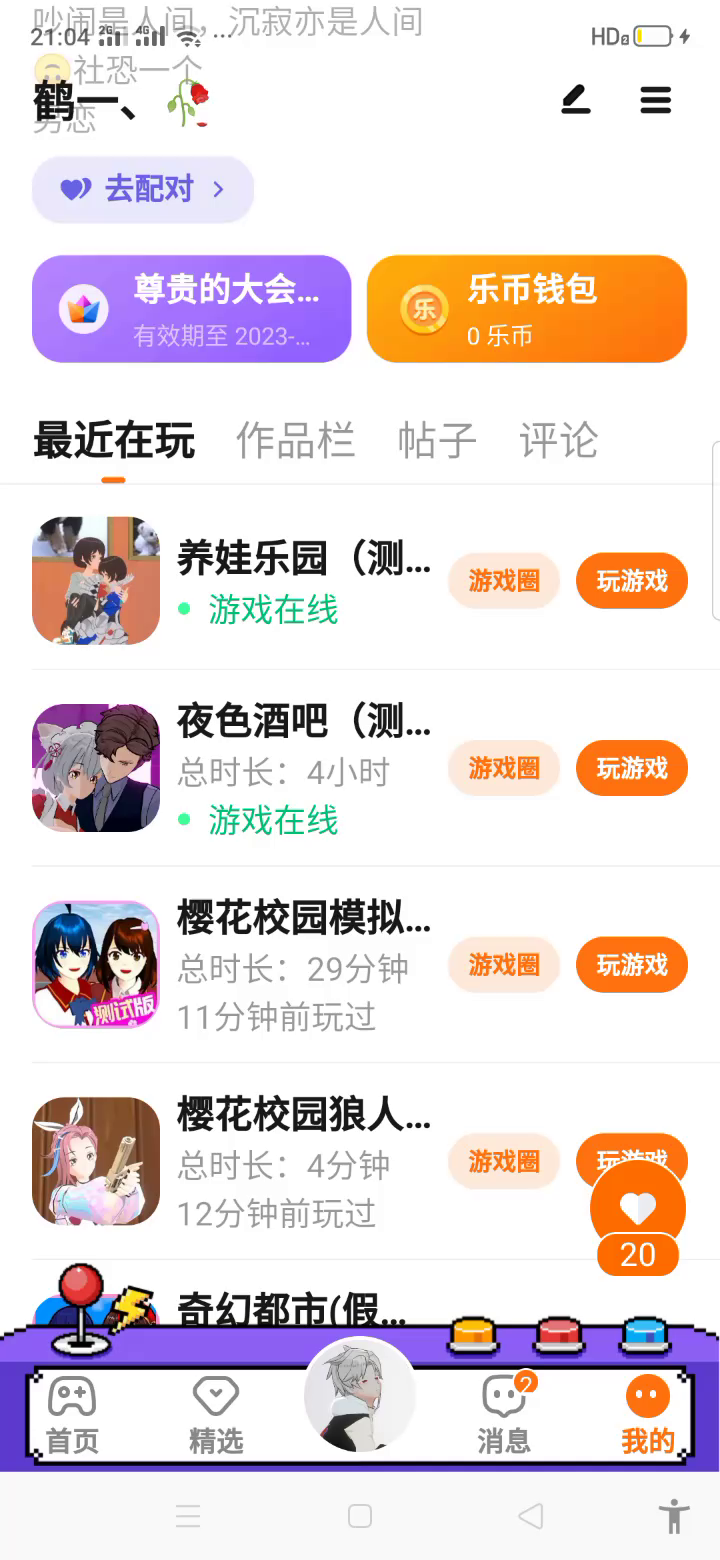
Task: Open 游戏圈 for 夜色酒吧
Action: (504, 768)
